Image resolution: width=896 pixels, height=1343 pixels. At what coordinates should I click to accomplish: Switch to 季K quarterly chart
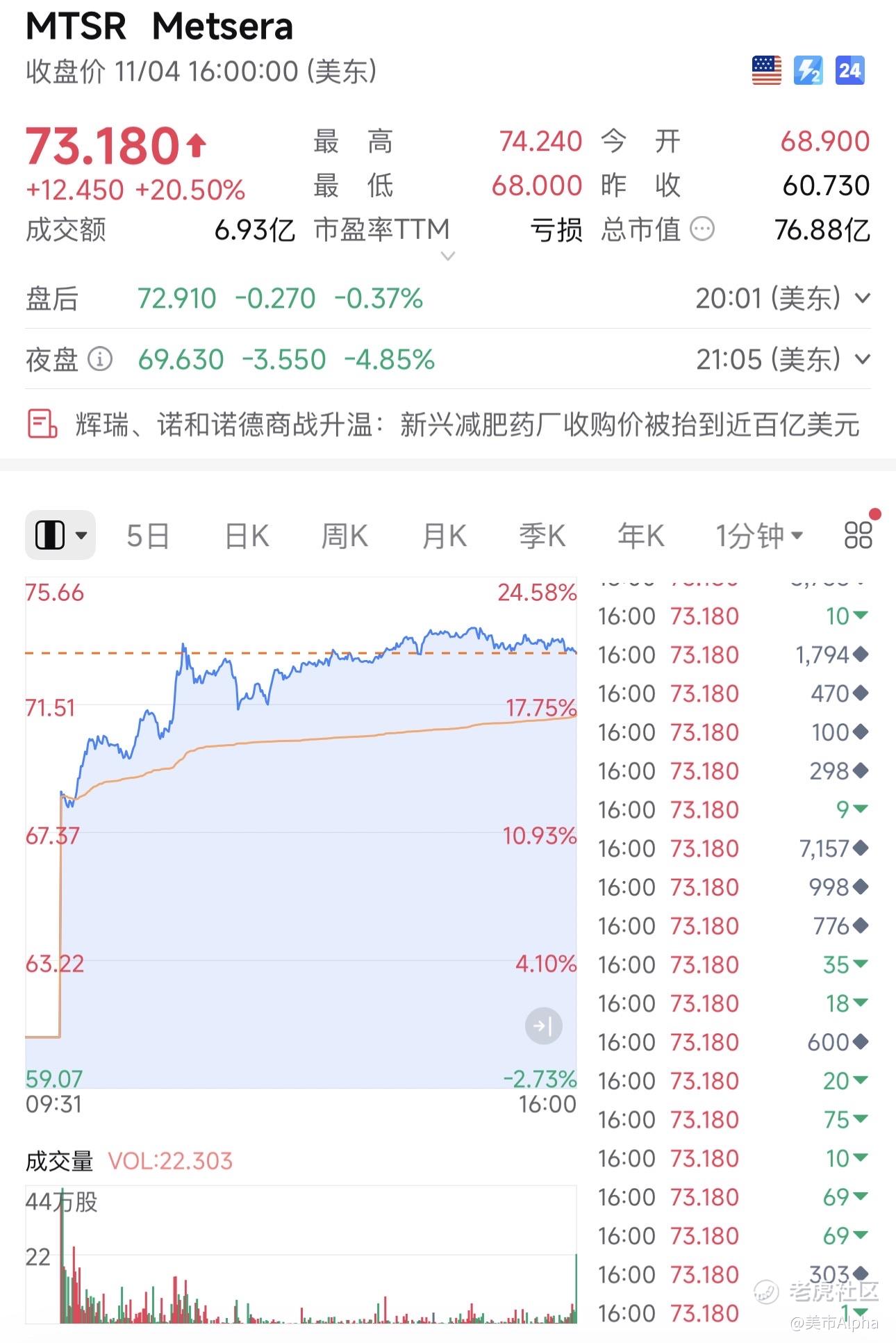[542, 536]
